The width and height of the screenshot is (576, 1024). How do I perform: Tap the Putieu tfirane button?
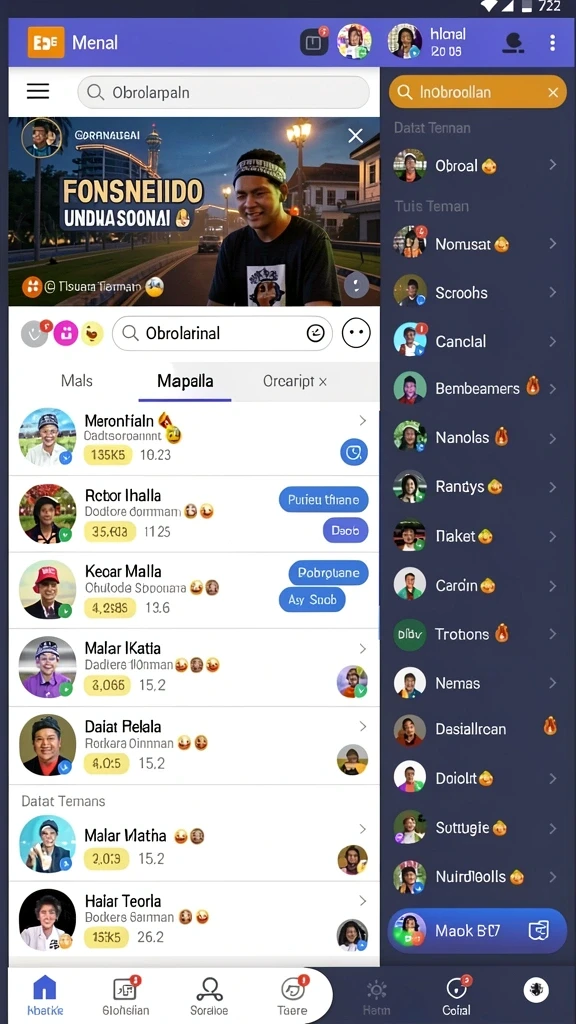pyautogui.click(x=323, y=500)
